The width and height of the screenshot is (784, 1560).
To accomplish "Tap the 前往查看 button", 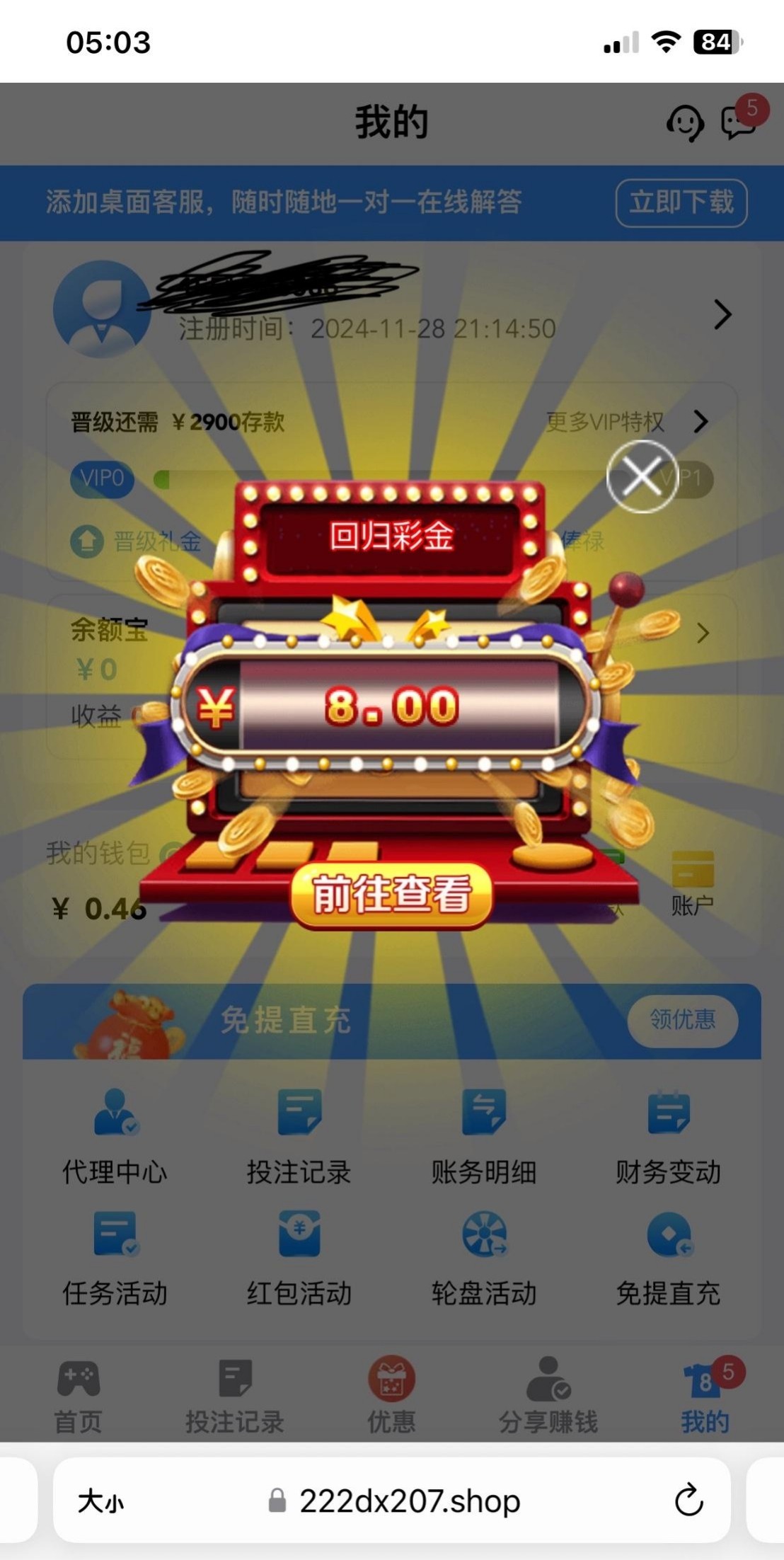I will click(391, 895).
